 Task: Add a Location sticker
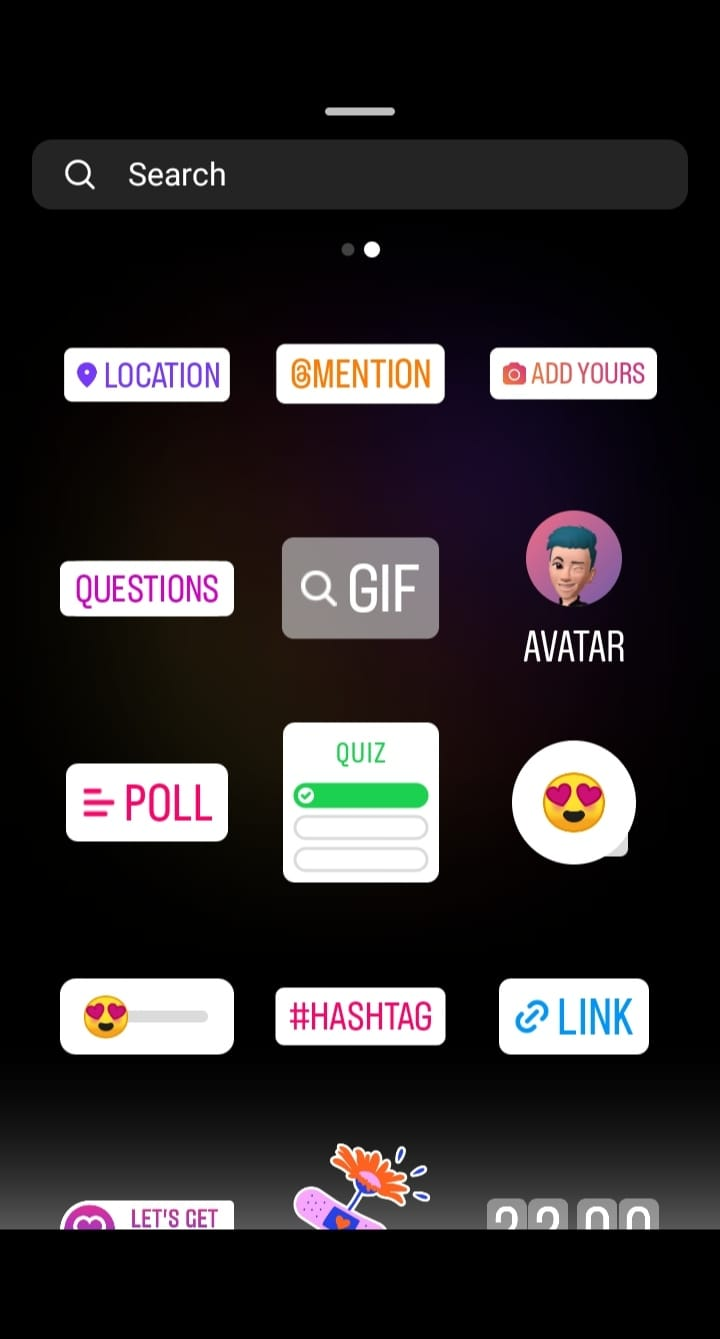(147, 375)
